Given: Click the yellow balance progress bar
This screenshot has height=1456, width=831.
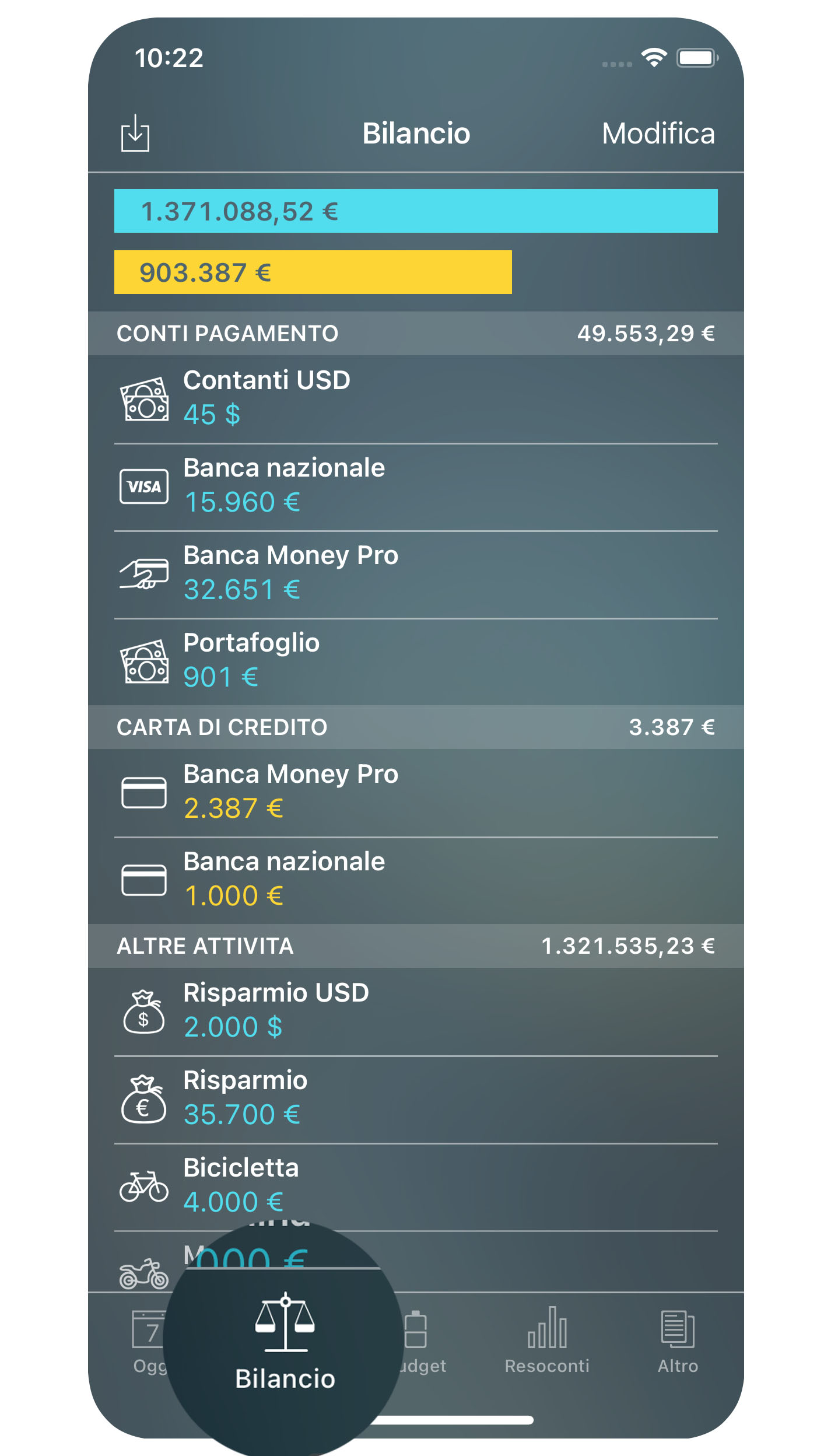Looking at the screenshot, I should coord(312,272).
